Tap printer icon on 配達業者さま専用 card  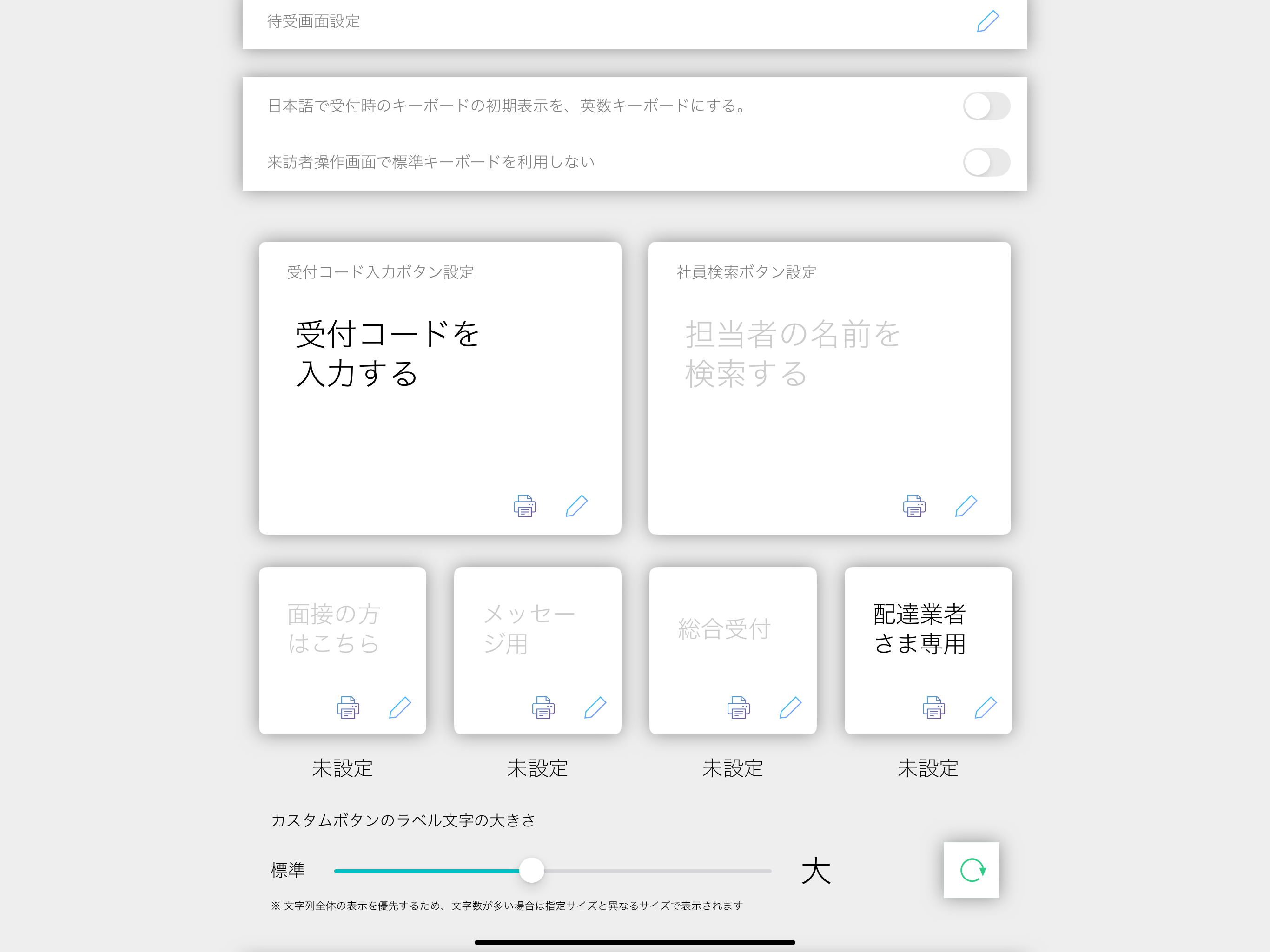point(933,707)
